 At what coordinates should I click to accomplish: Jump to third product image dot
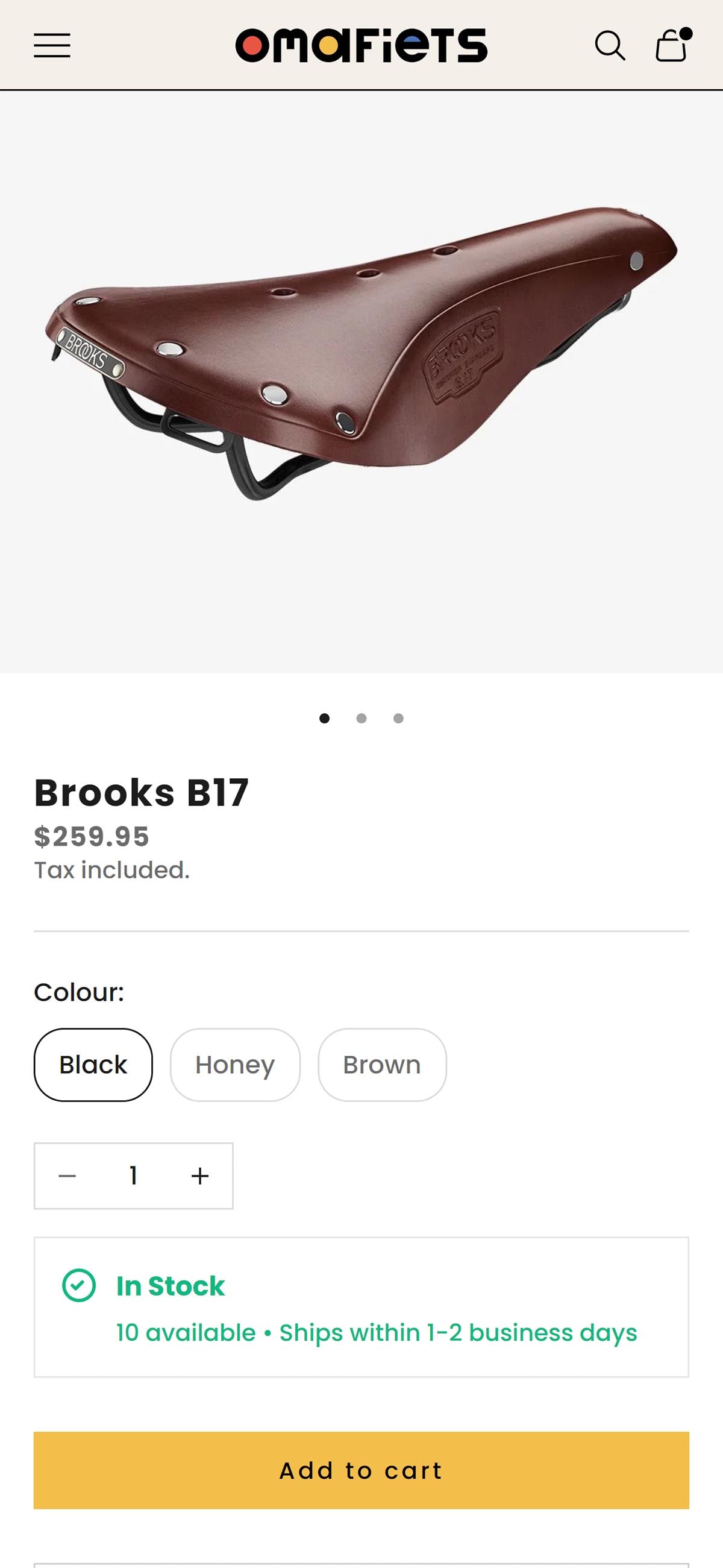399,718
